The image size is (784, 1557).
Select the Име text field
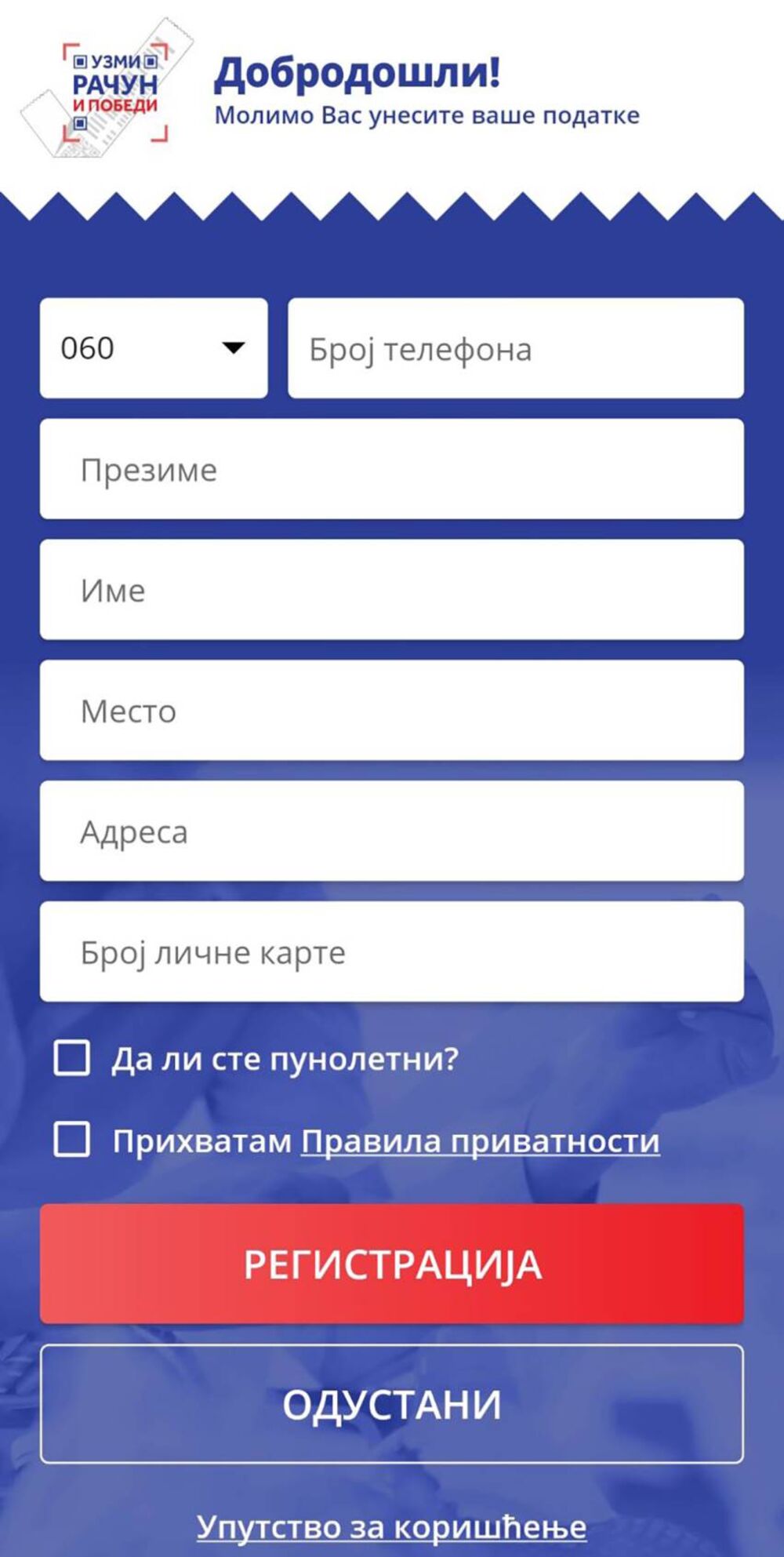click(391, 590)
